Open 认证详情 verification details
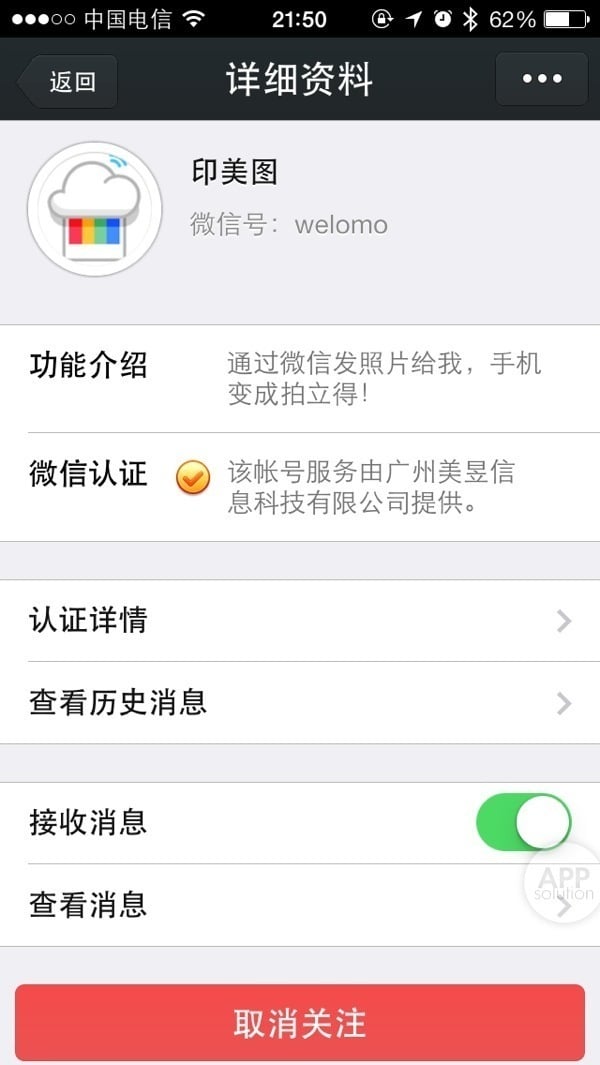Viewport: 600px width, 1065px height. [300, 621]
